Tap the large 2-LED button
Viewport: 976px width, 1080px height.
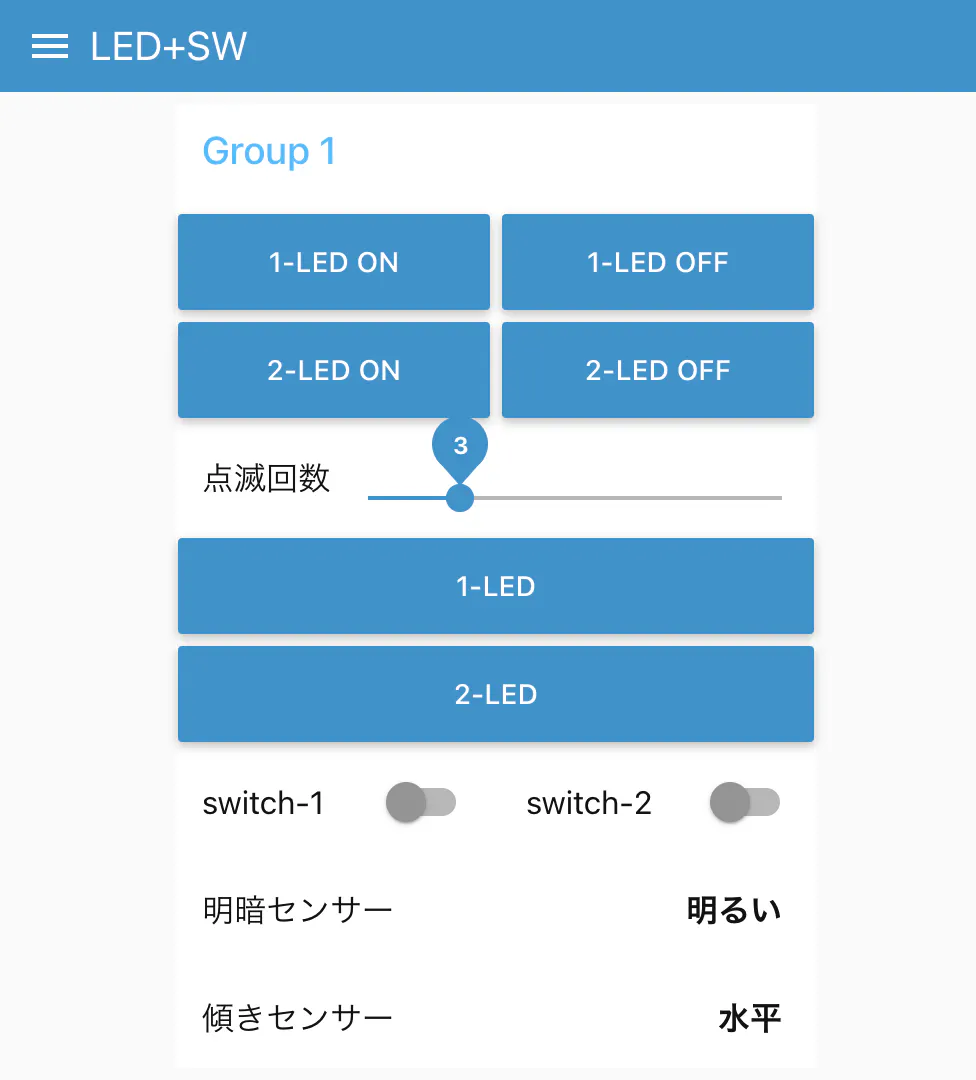coord(495,694)
